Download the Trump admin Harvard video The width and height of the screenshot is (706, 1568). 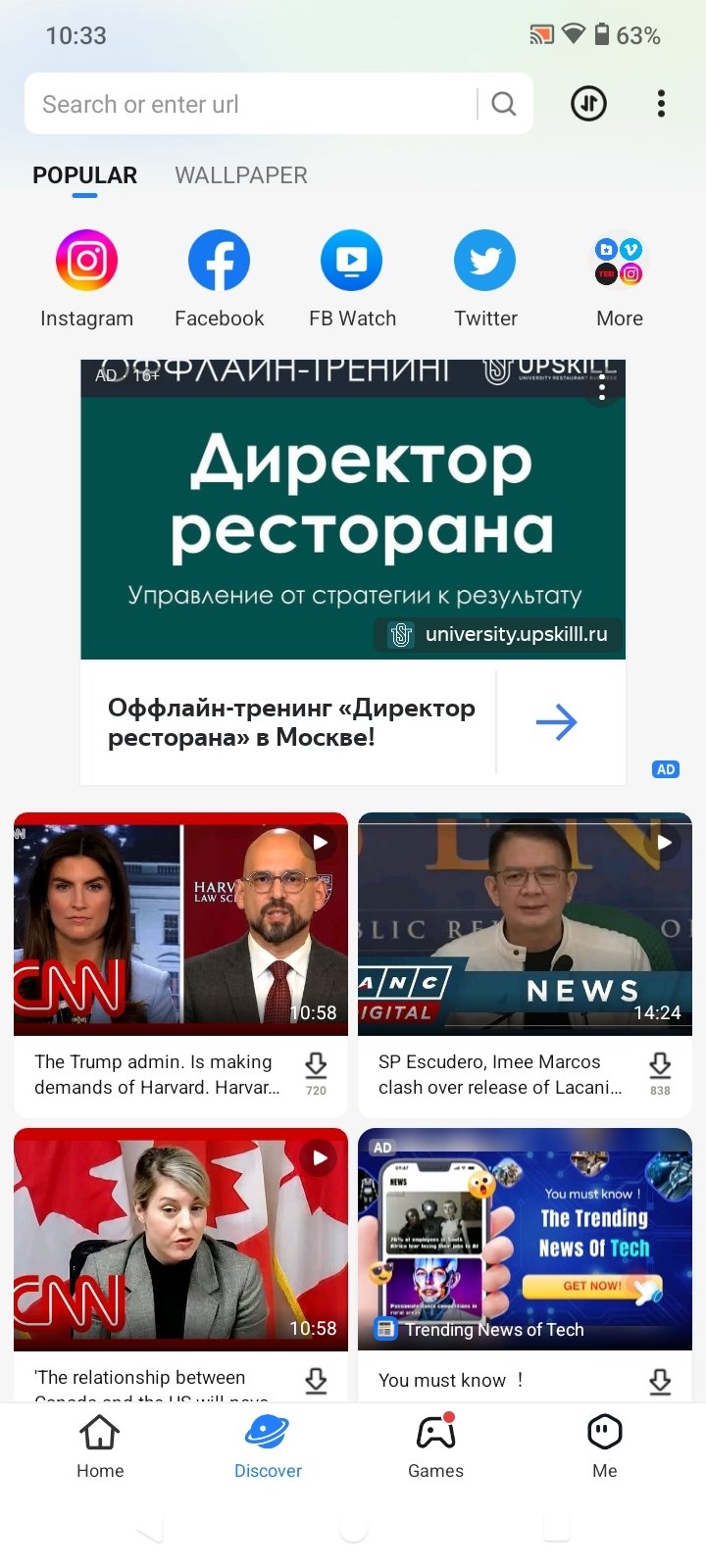click(316, 1073)
